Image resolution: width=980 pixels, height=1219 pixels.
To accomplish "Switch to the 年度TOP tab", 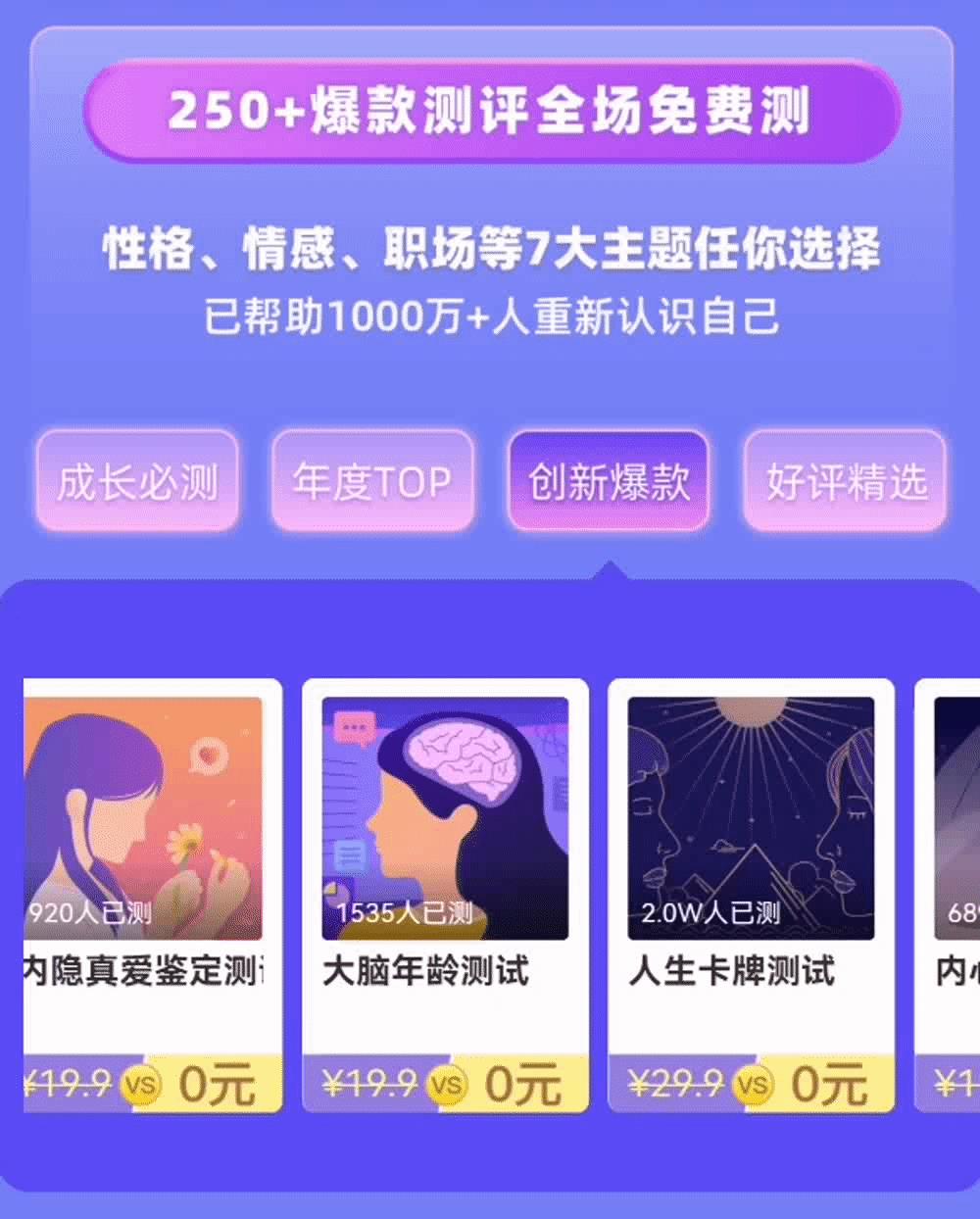I will [x=372, y=481].
